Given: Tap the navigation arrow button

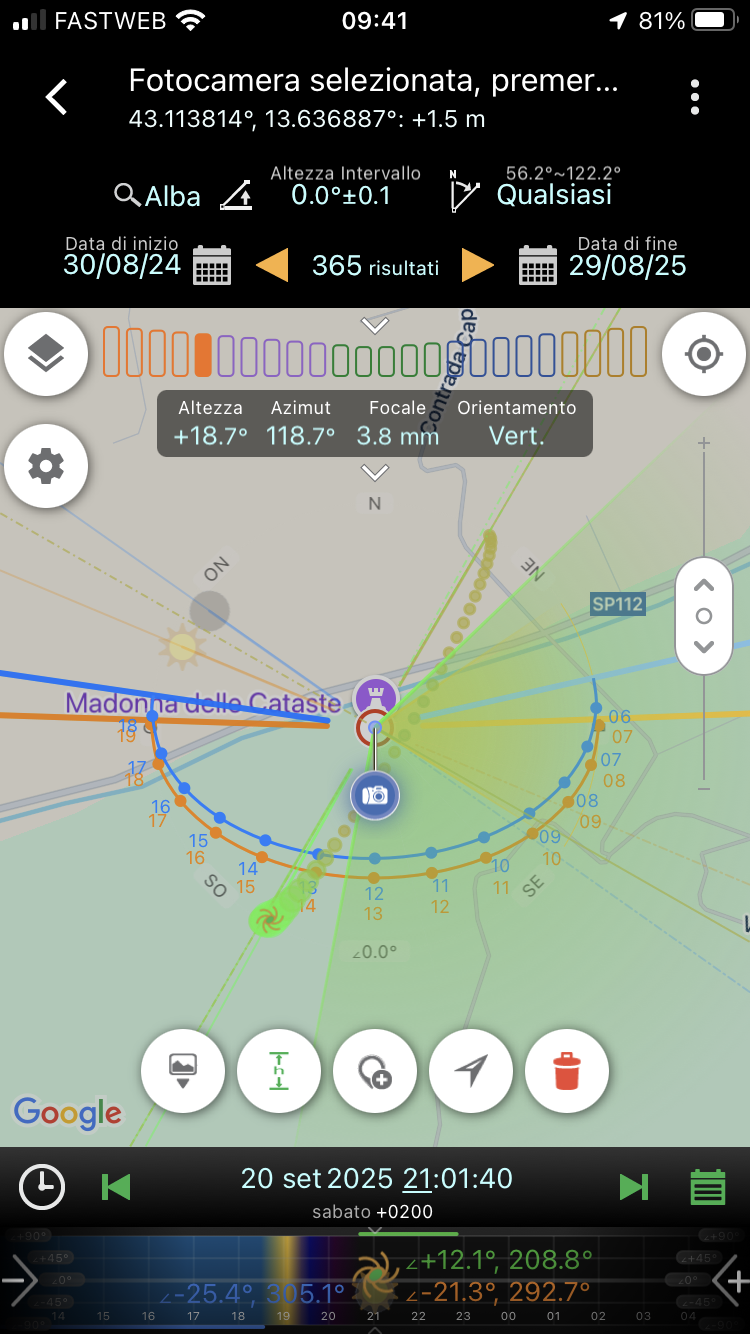Looking at the screenshot, I should [471, 1071].
